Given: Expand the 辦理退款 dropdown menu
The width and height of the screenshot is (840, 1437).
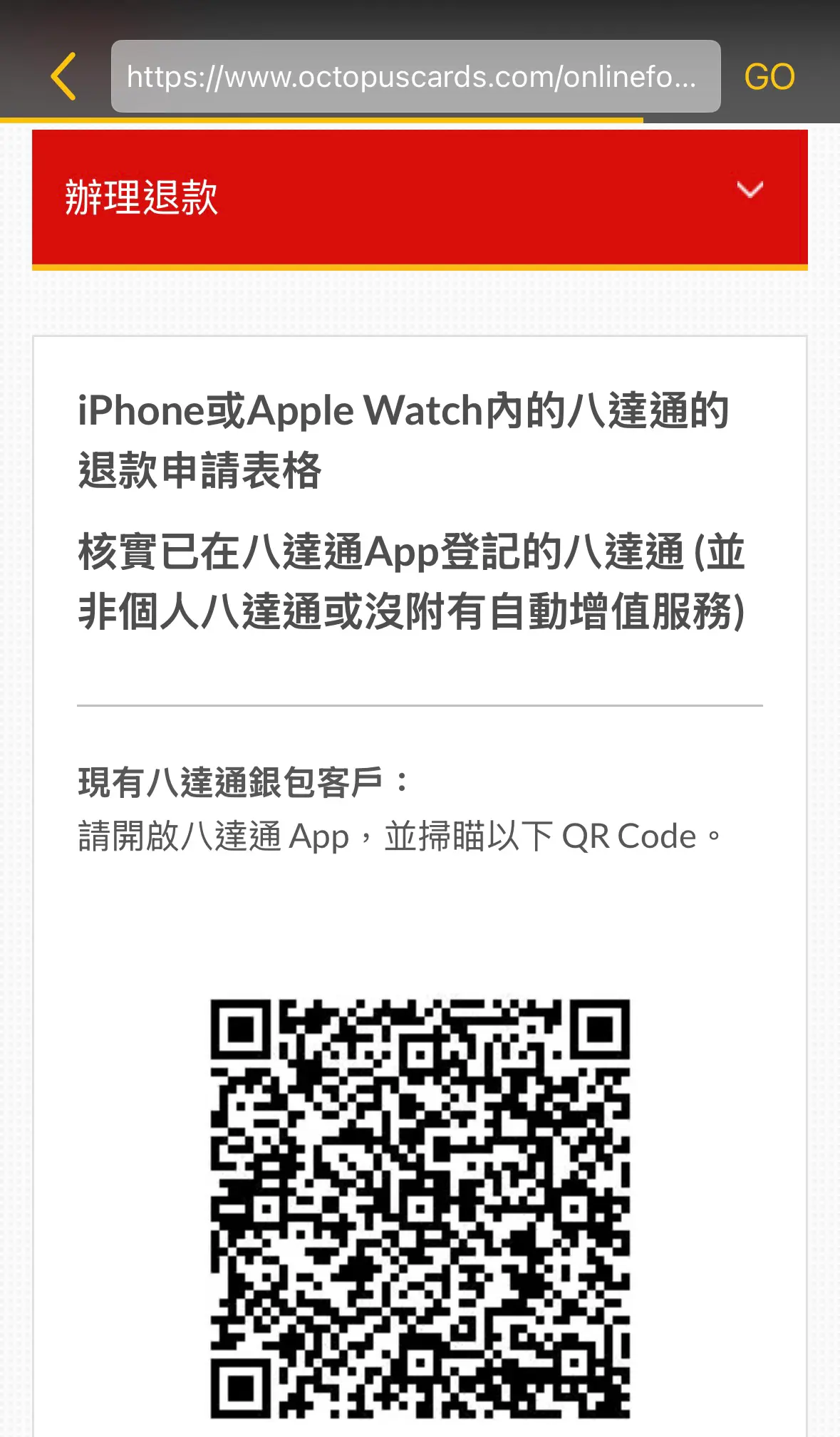Looking at the screenshot, I should (x=420, y=197).
